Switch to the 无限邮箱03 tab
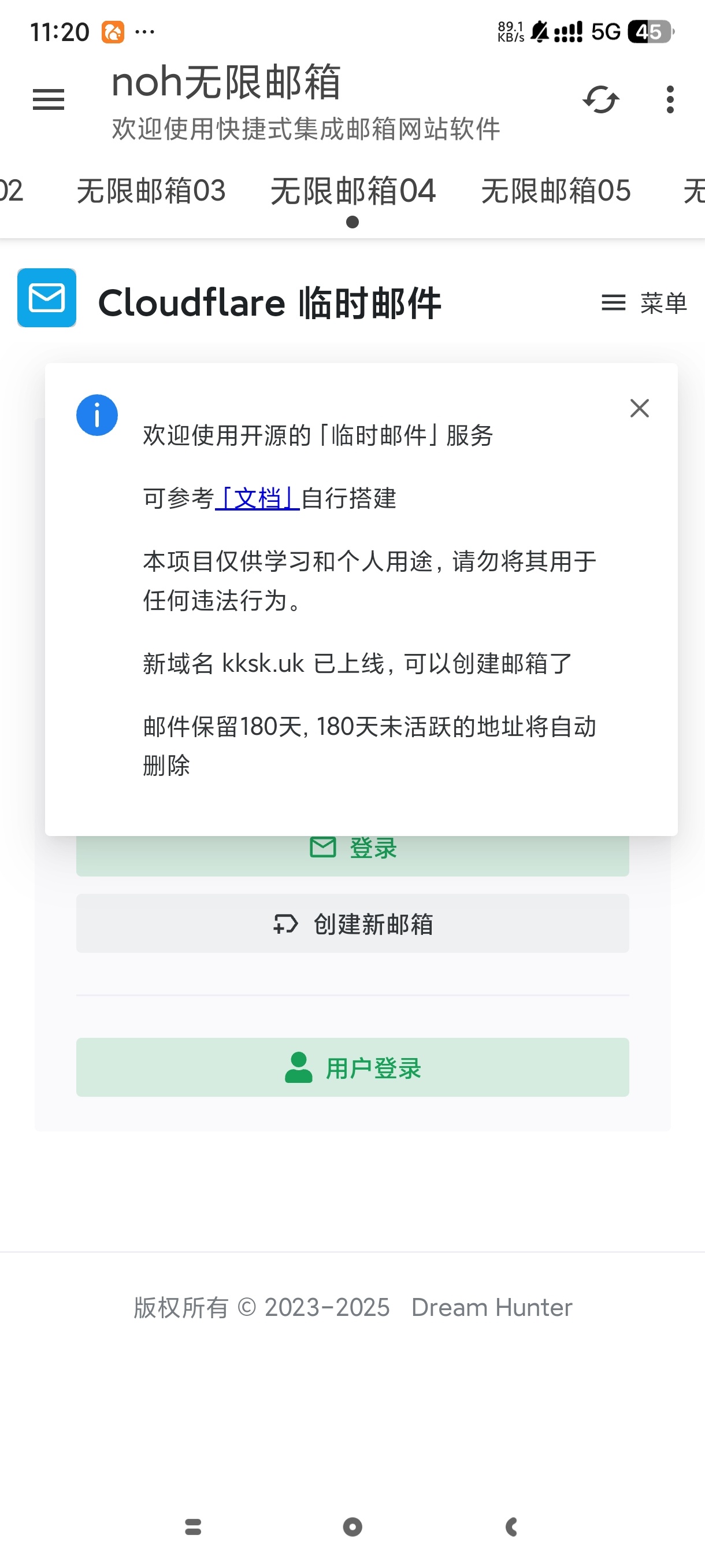 point(151,191)
